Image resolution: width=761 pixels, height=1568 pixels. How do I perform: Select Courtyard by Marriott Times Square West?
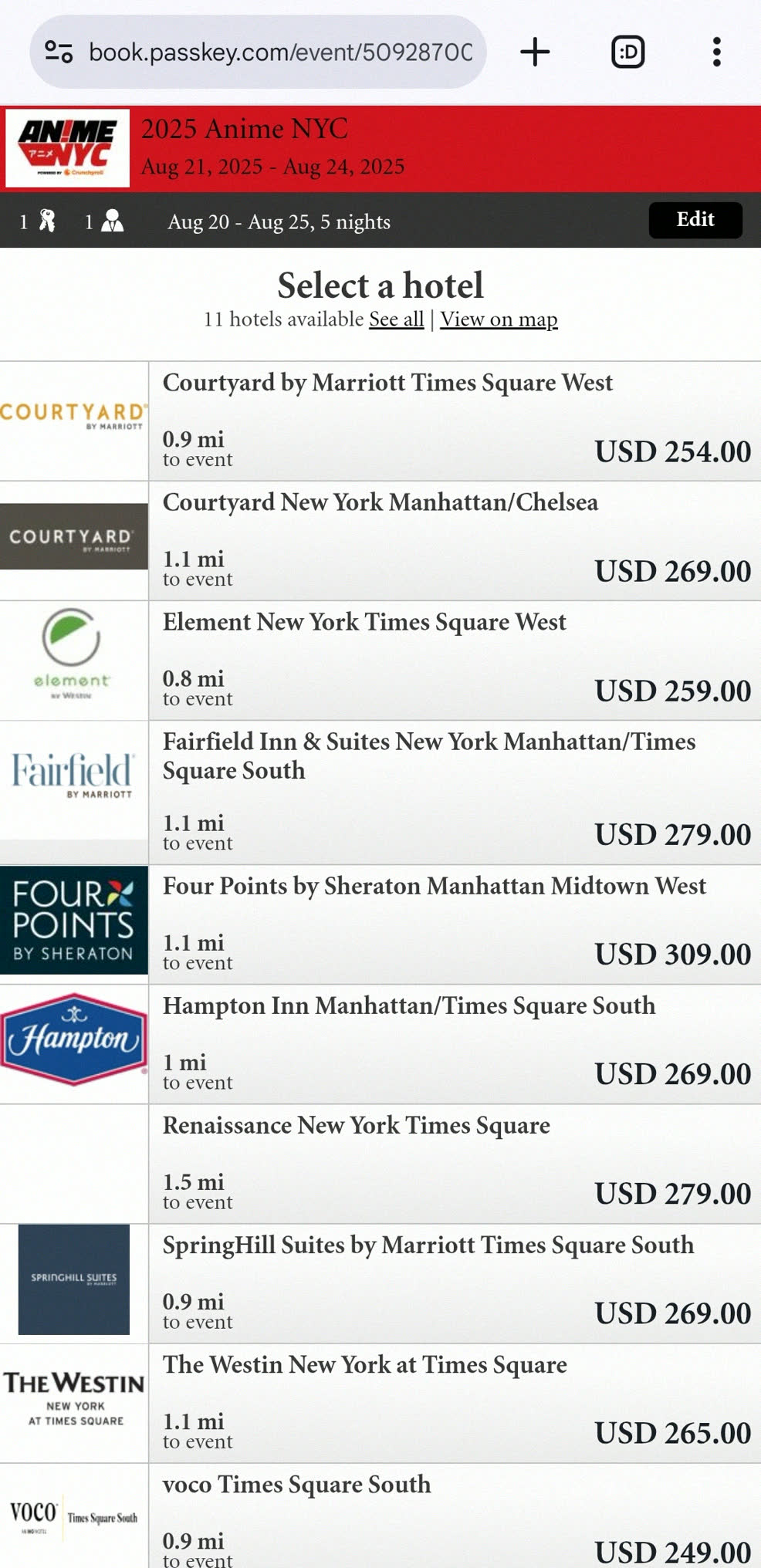coord(387,383)
